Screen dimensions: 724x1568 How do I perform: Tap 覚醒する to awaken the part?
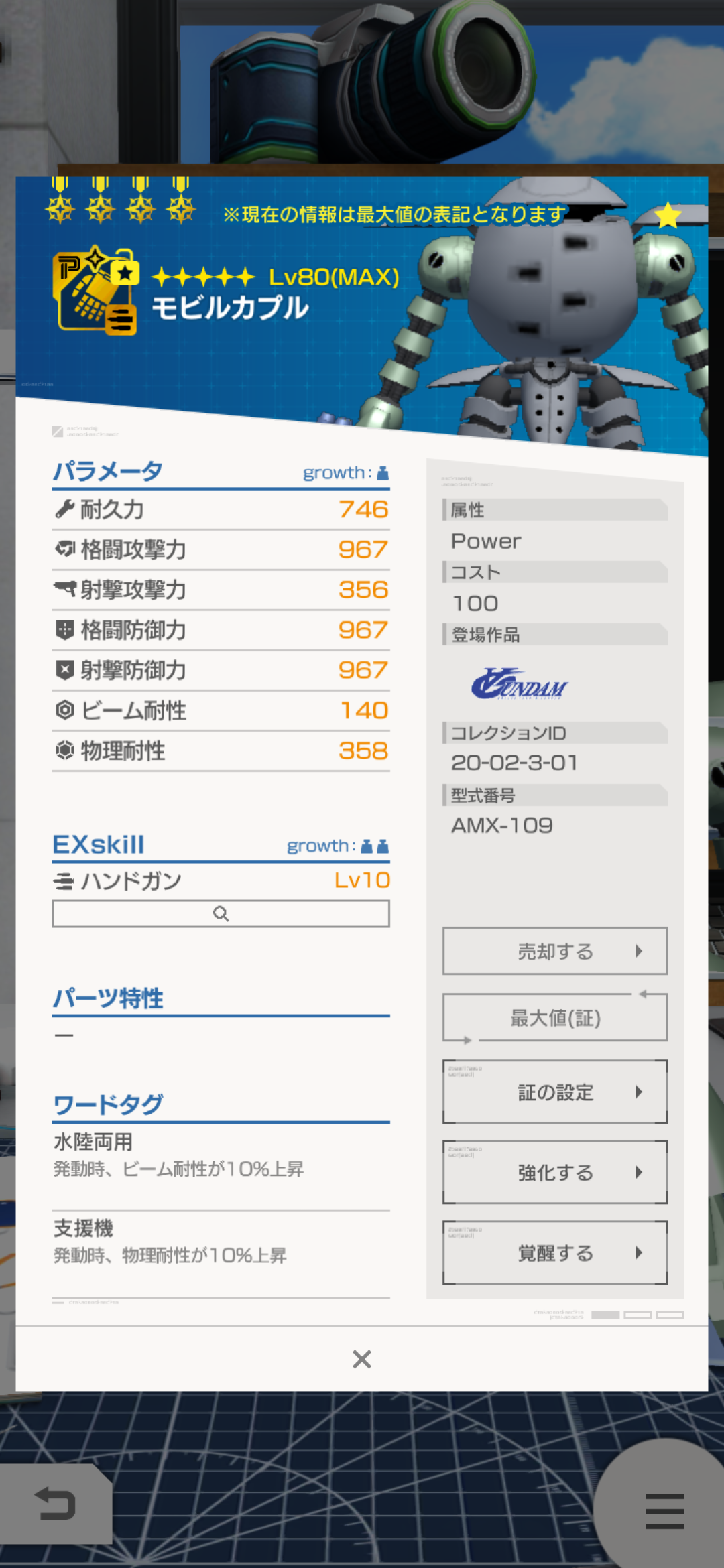click(x=554, y=1252)
